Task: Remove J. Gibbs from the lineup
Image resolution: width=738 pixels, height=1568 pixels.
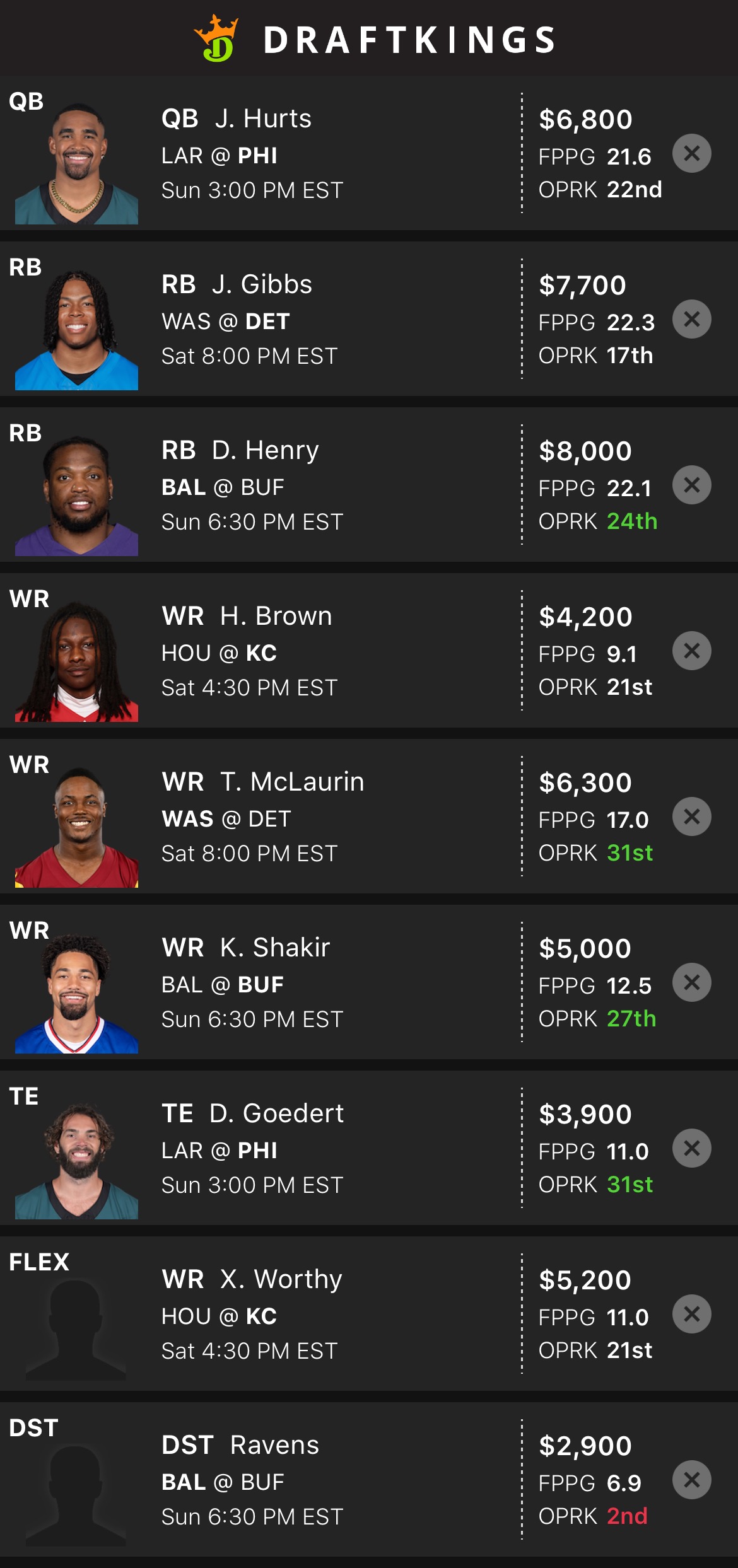Action: 691,319
